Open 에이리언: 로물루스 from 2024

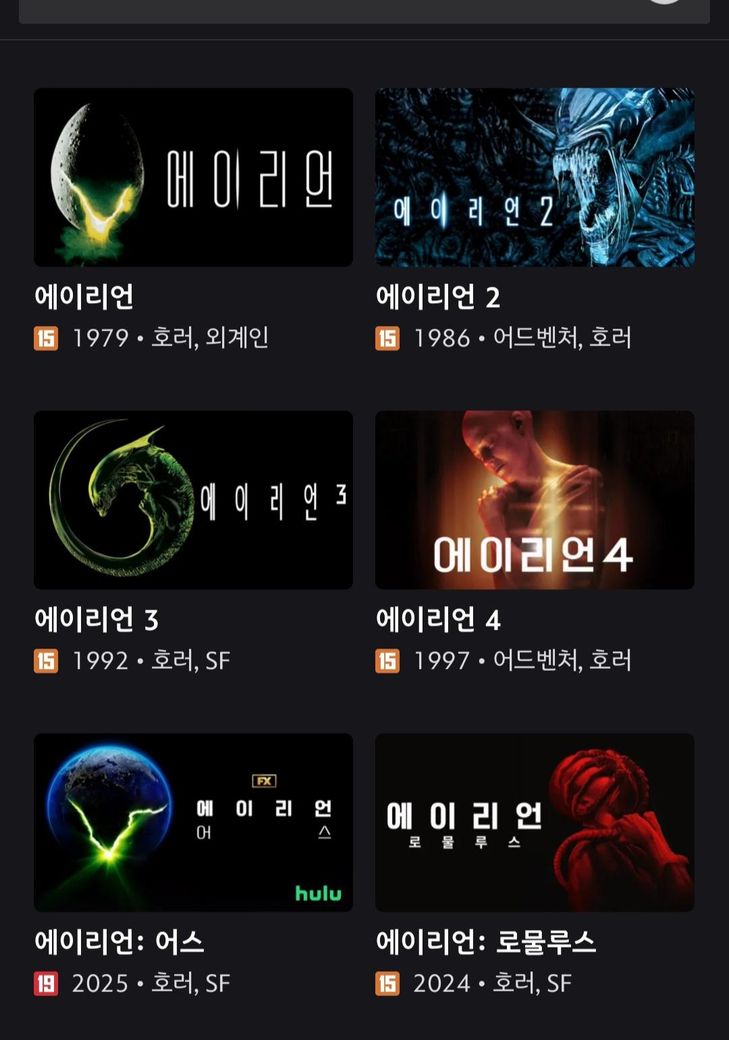tap(534, 822)
